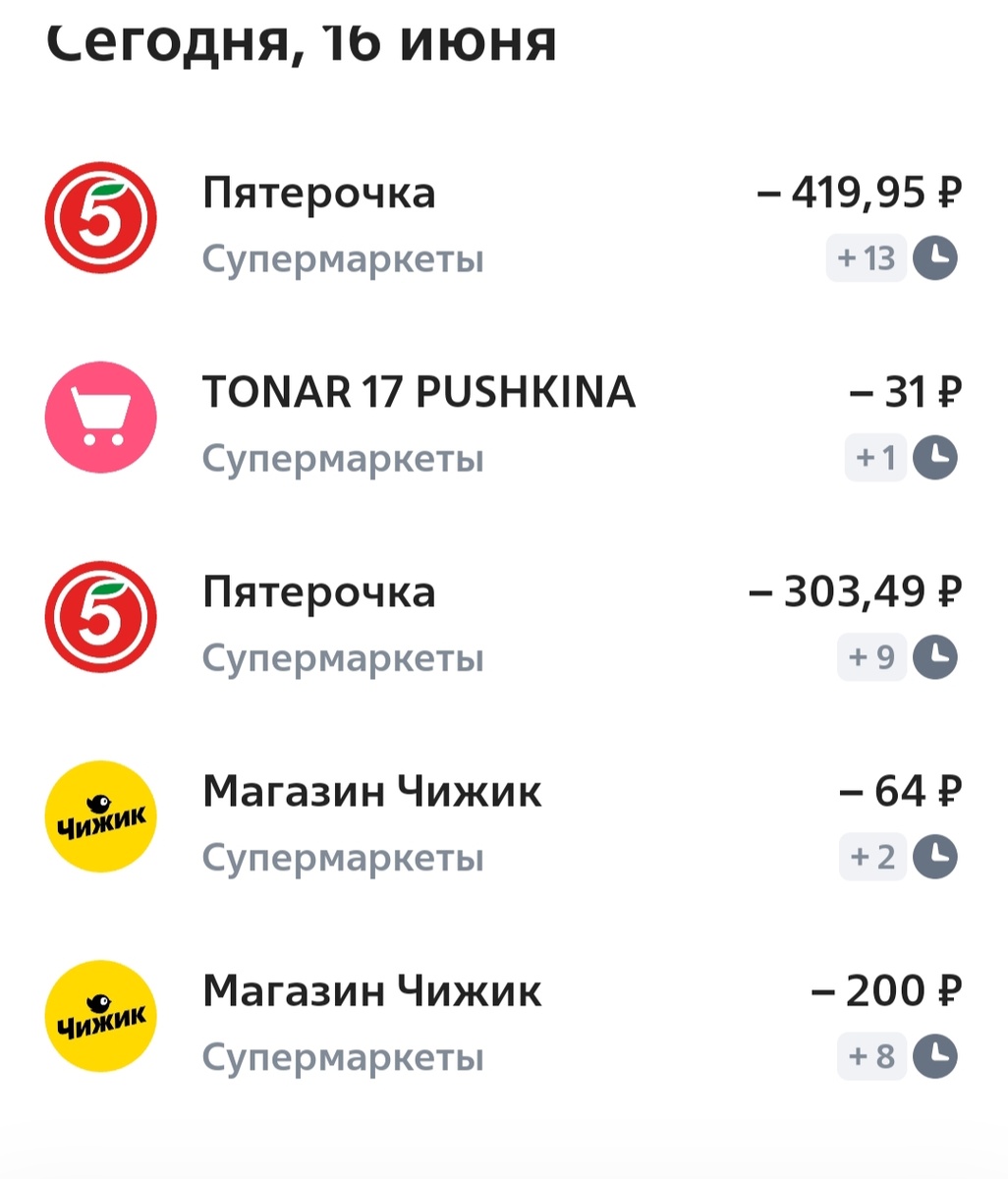Select the shopping cart icon for TONAR 17 PUSHKINA
Screen dimensions: 1008x1179
[100, 417]
